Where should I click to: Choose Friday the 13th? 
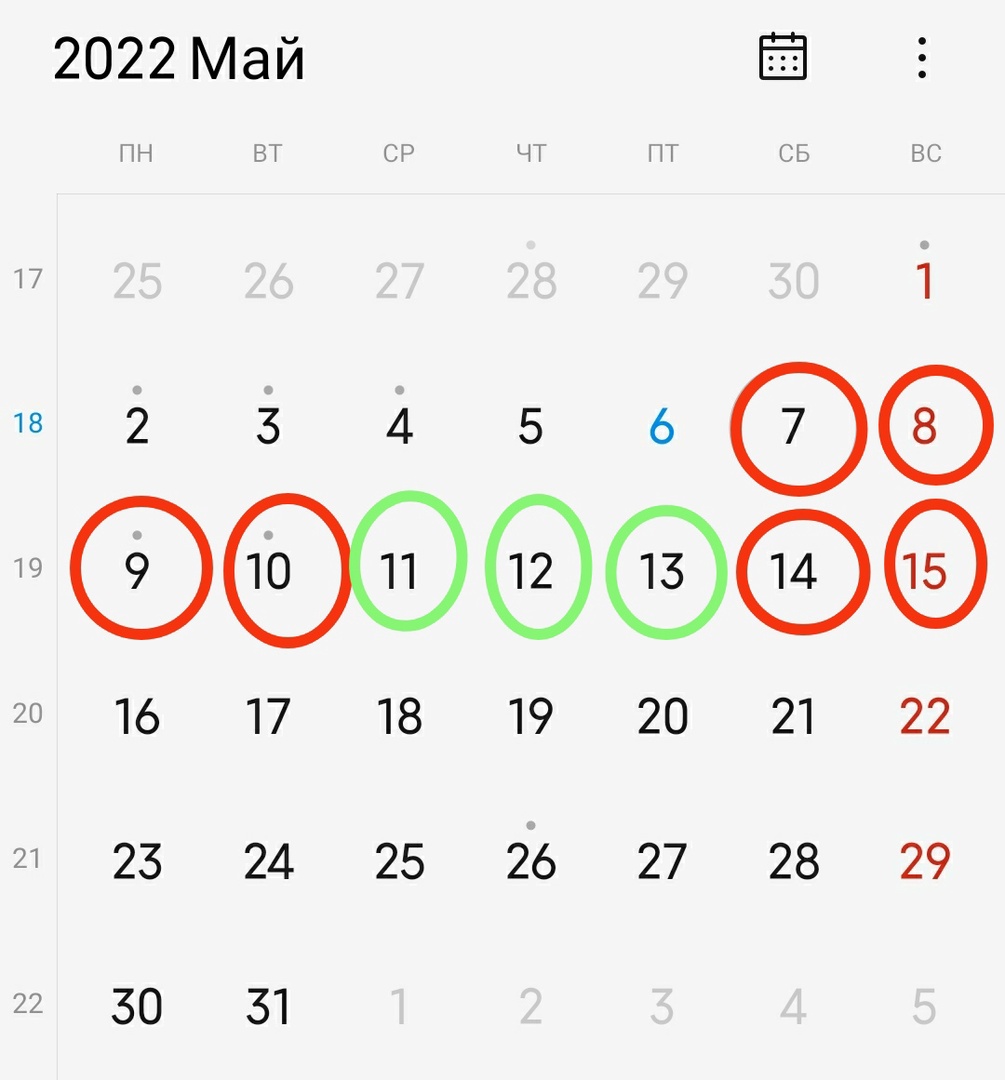coord(662,572)
